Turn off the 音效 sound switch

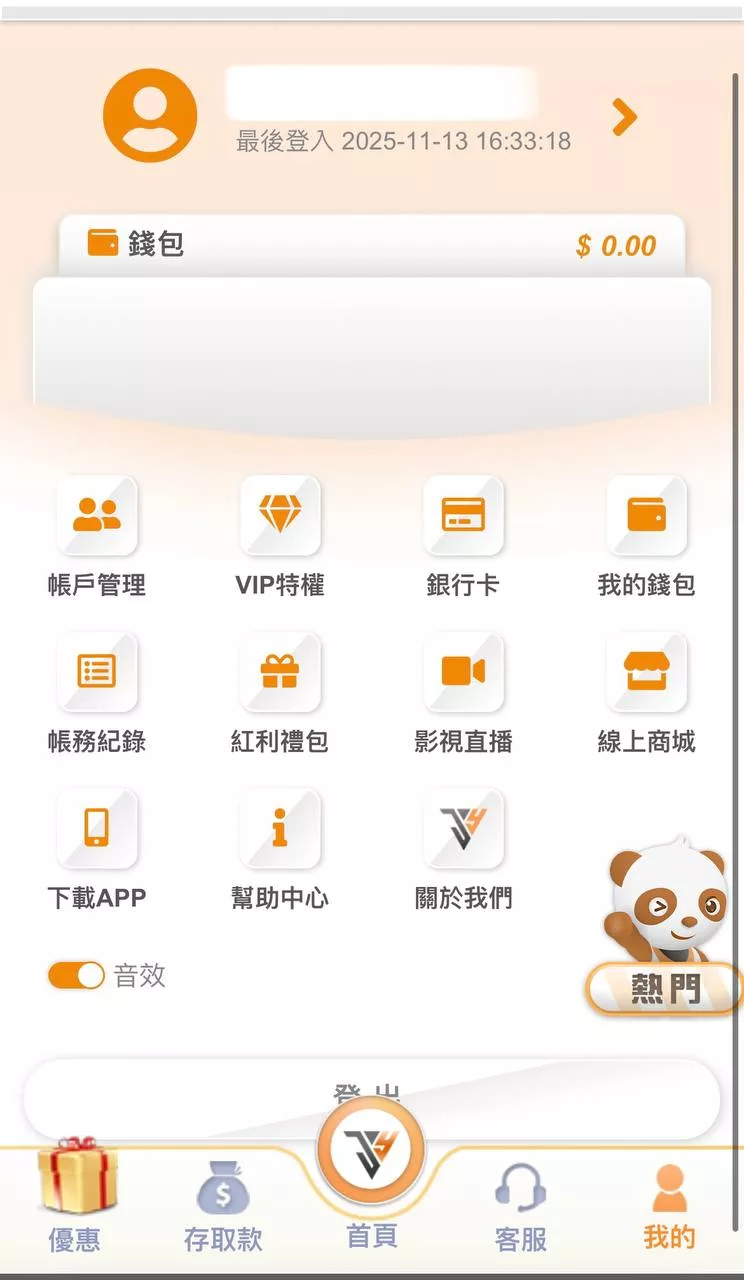[77, 975]
